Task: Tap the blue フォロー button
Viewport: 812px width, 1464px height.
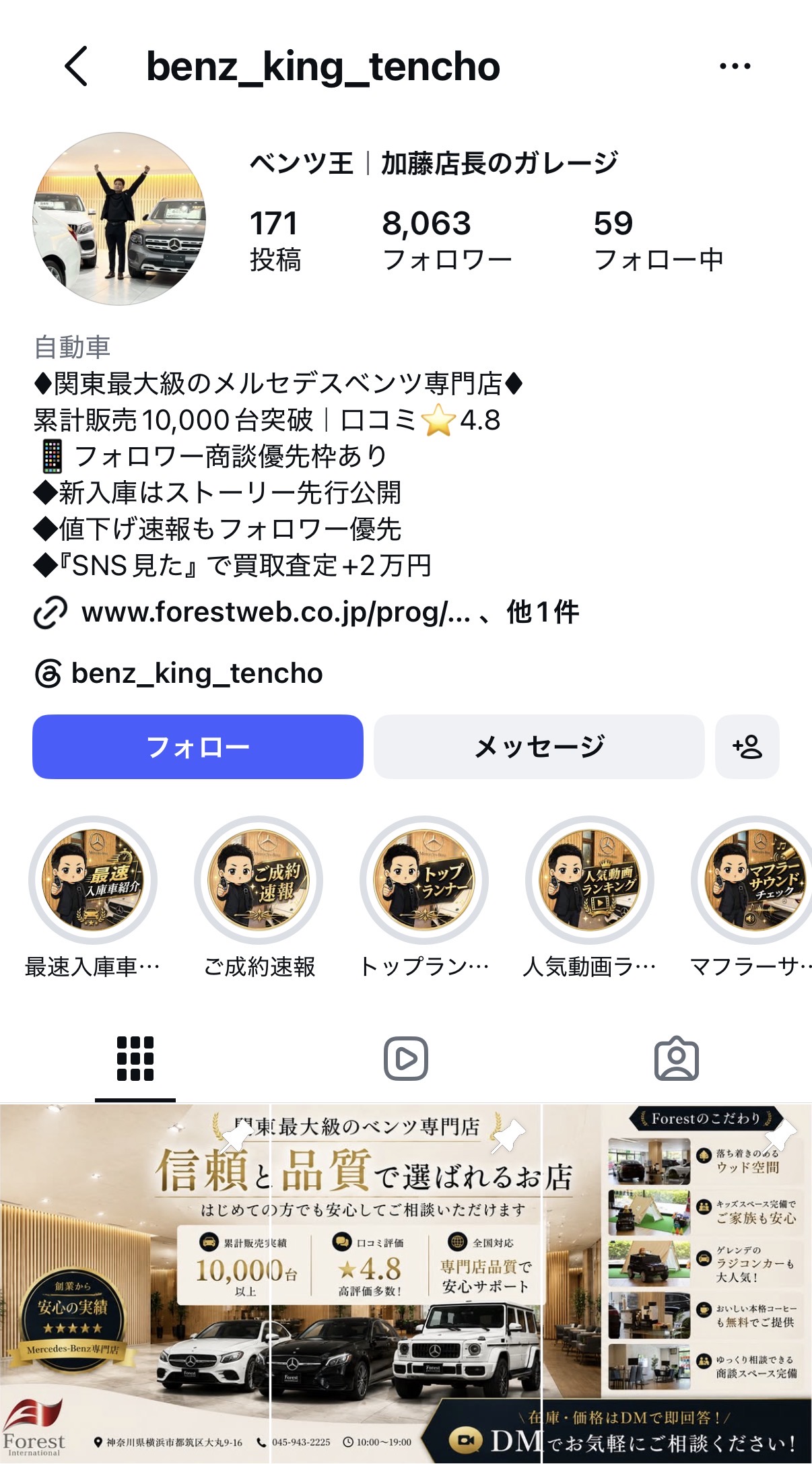Action: pyautogui.click(x=198, y=747)
